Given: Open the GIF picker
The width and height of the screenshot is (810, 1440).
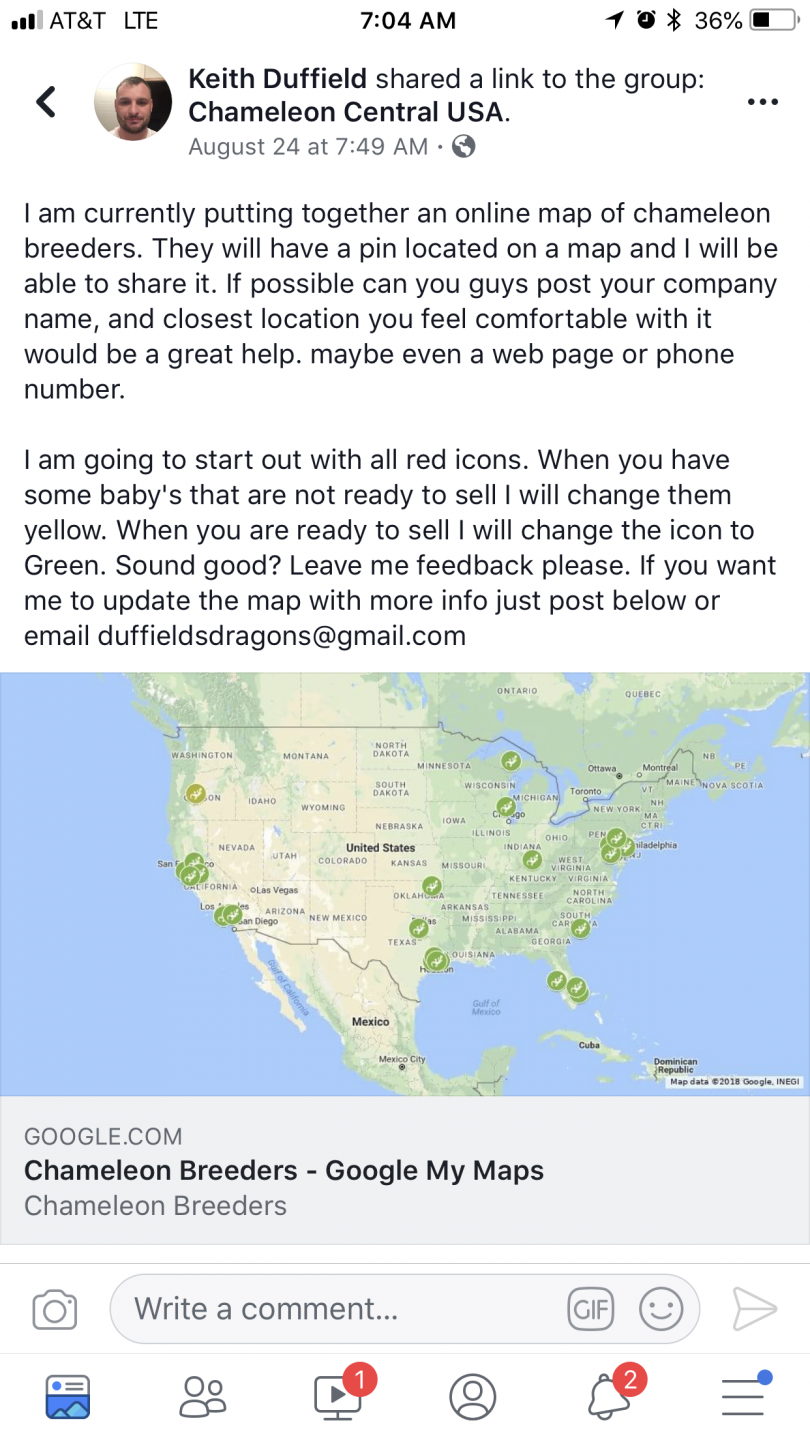Looking at the screenshot, I should pyautogui.click(x=590, y=1308).
